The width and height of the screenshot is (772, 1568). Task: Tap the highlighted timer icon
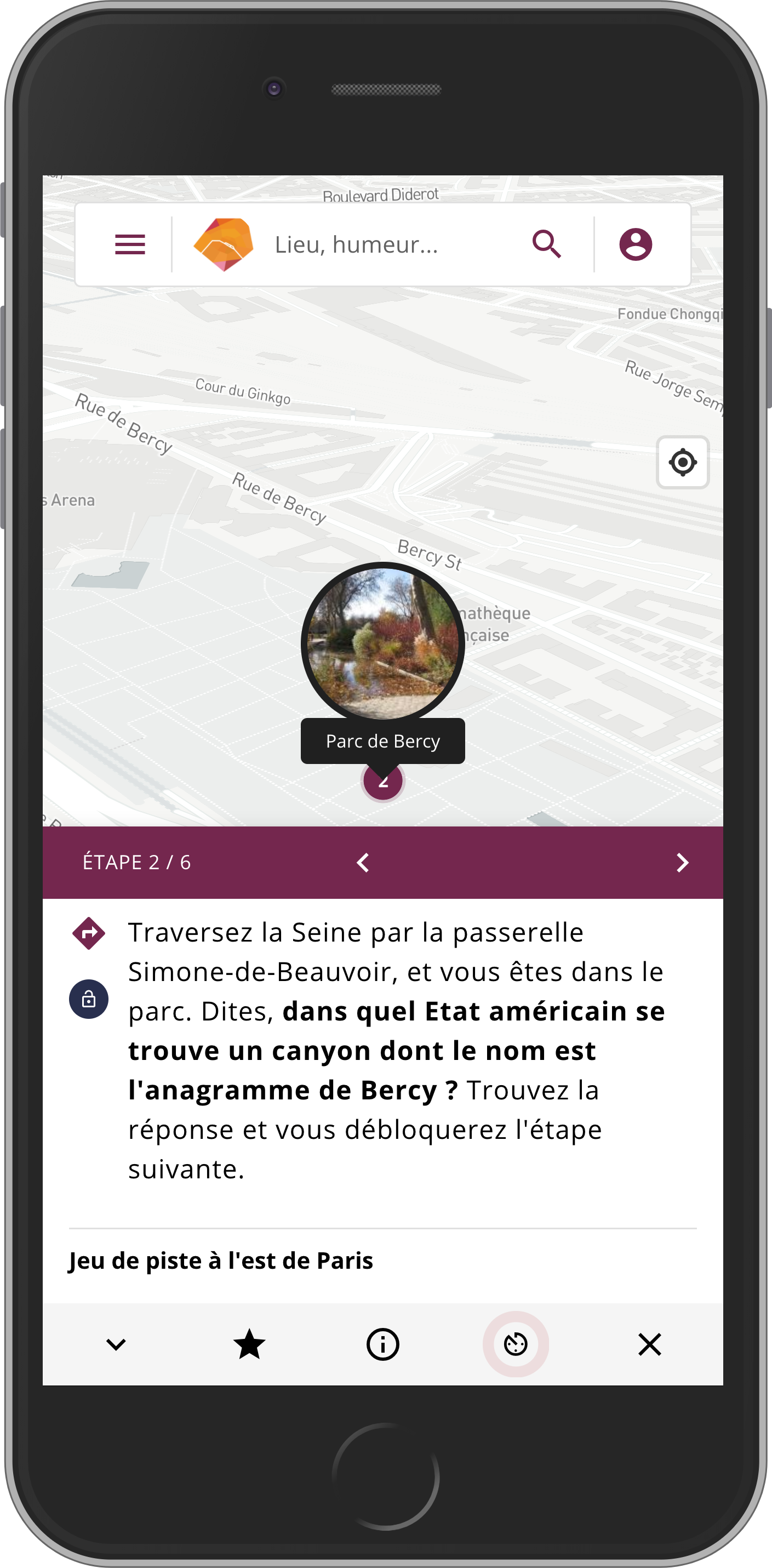[516, 1344]
